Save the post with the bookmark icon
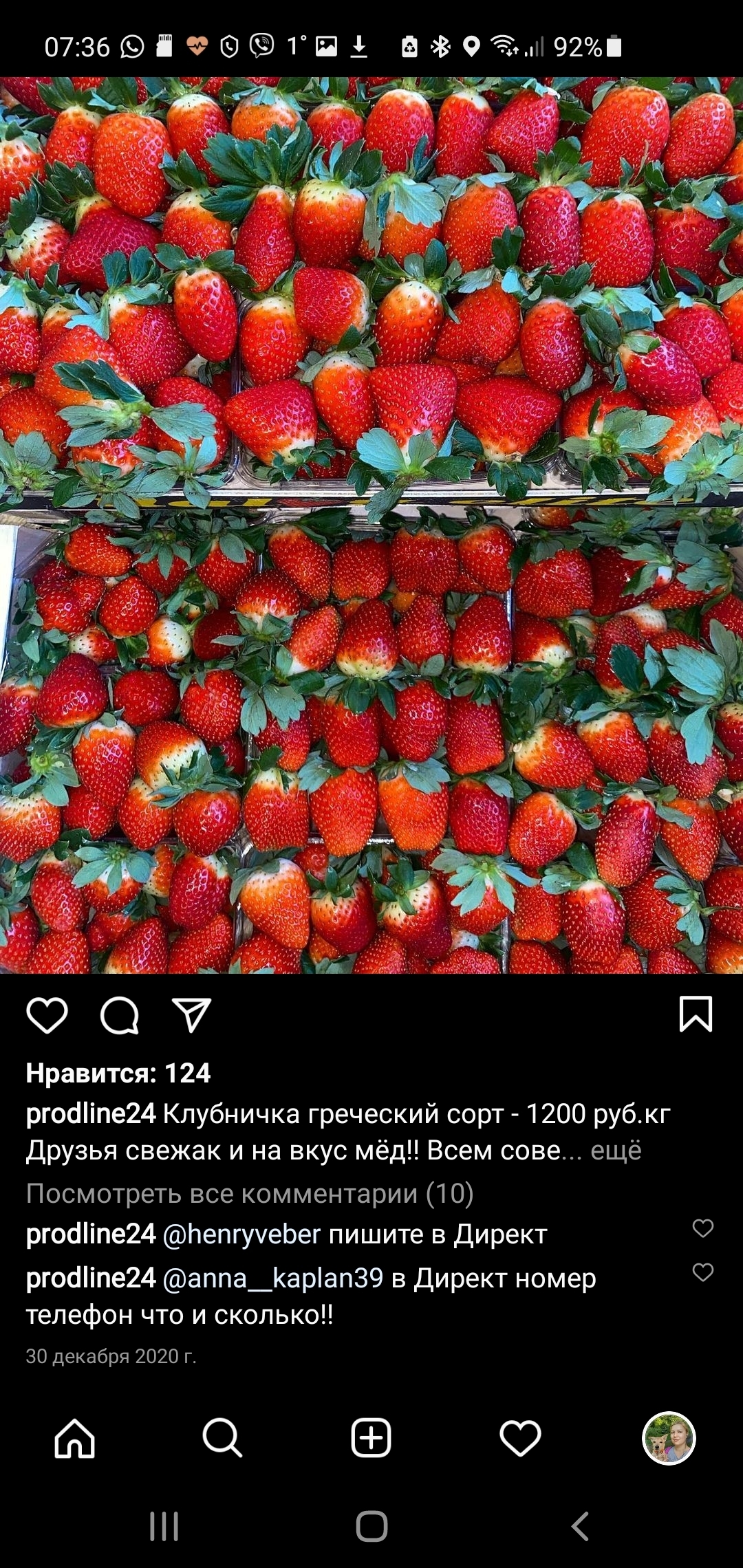 696,1014
